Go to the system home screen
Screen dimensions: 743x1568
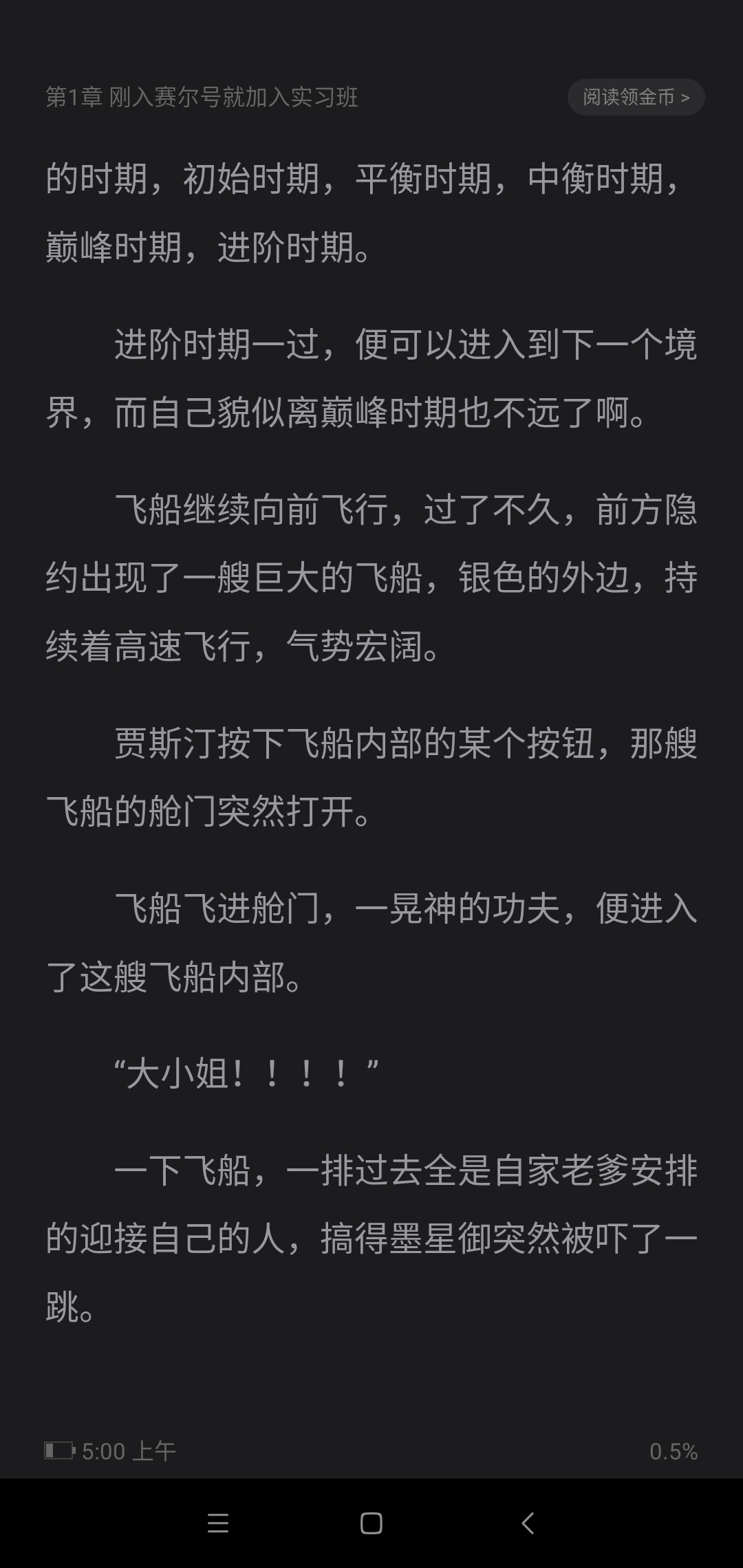(x=371, y=1523)
